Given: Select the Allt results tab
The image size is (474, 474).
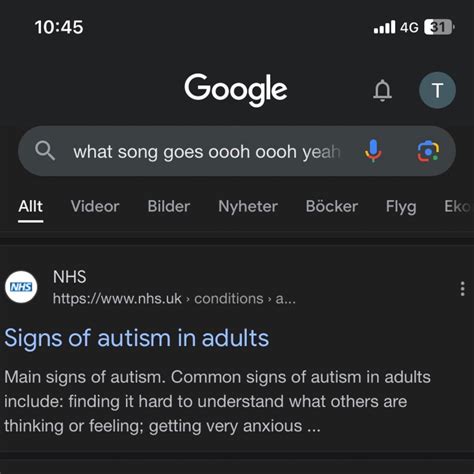Looking at the screenshot, I should click(30, 206).
